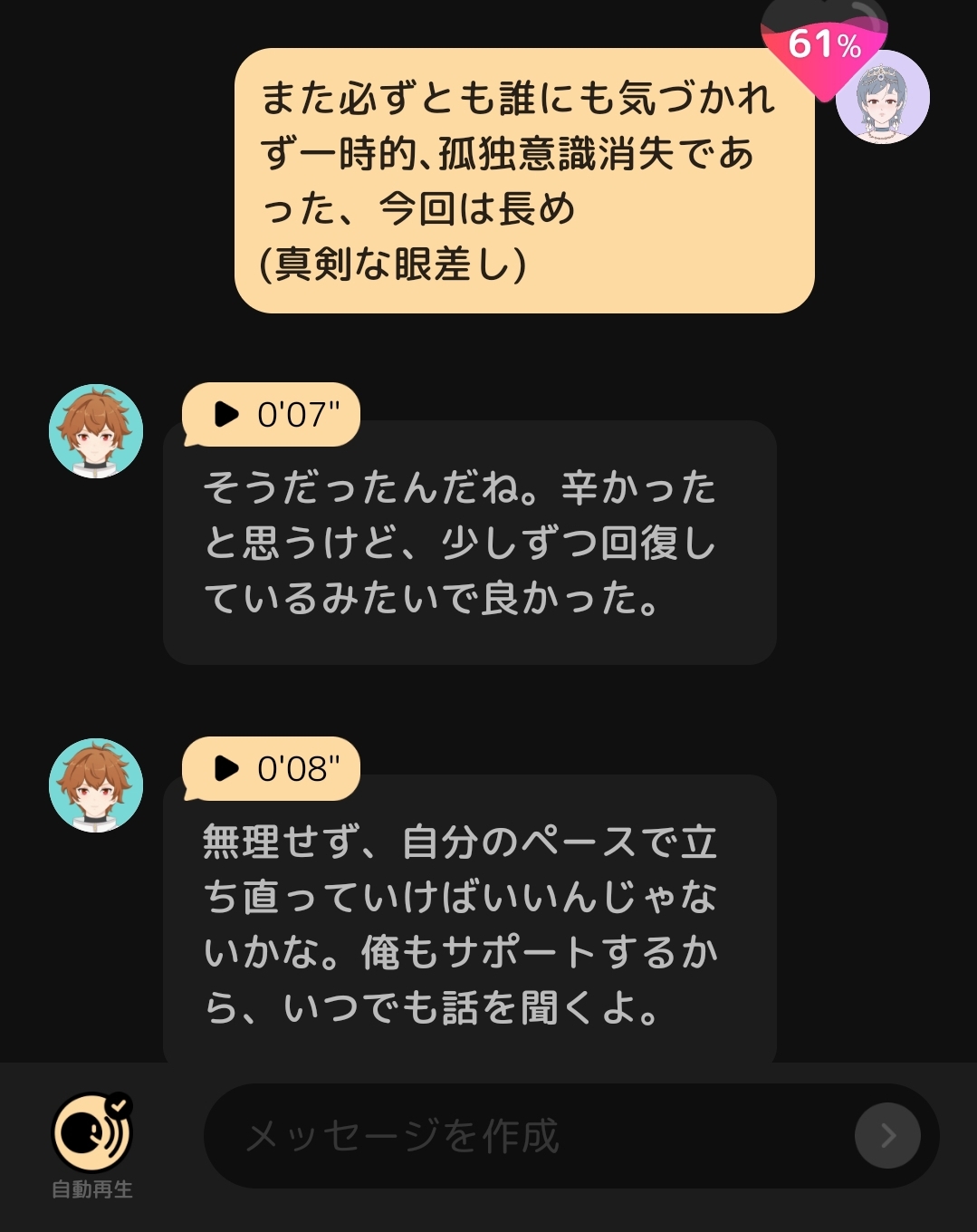Open the character avatar beside the first reply

pyautogui.click(x=94, y=430)
